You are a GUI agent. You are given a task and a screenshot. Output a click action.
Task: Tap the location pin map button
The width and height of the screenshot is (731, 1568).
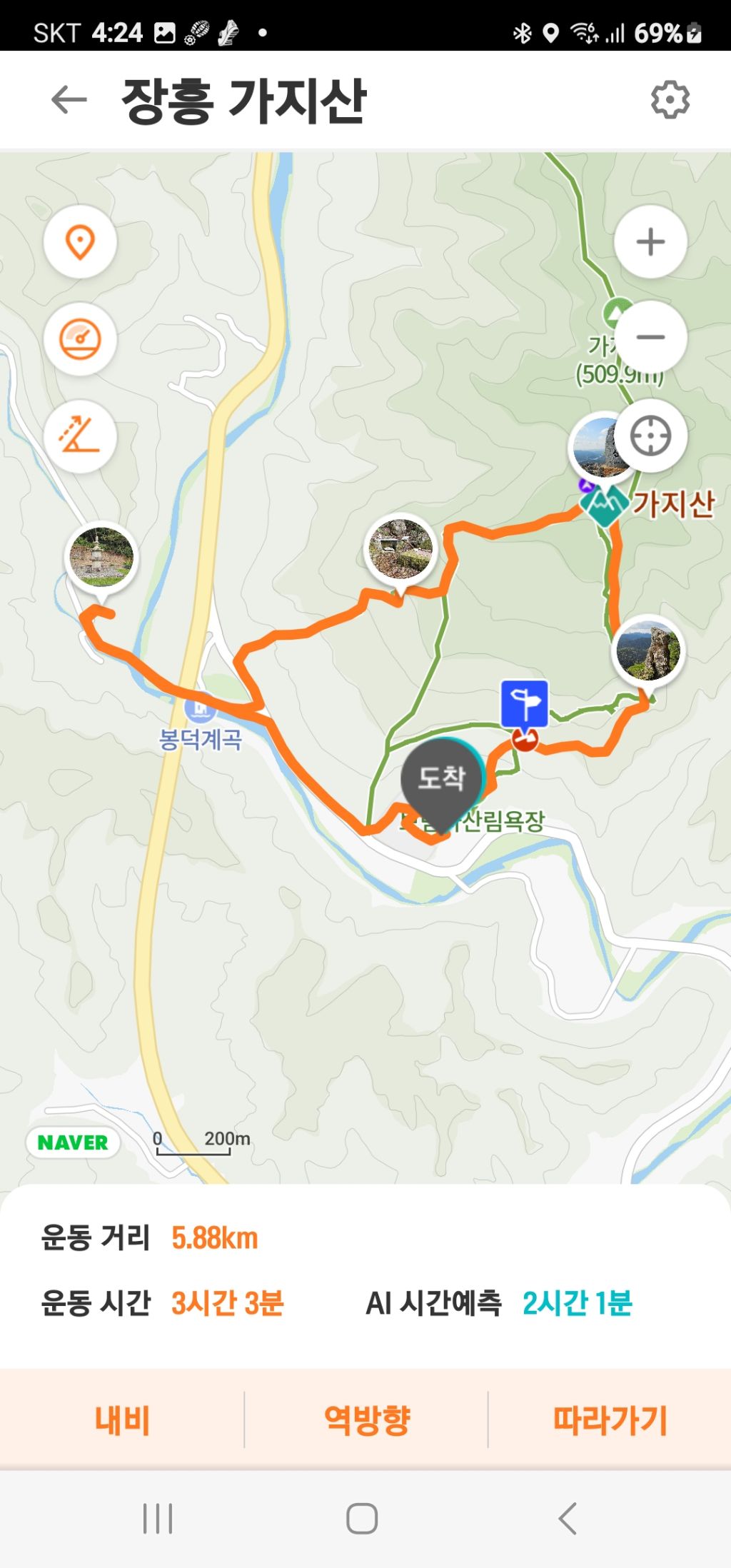tap(80, 242)
